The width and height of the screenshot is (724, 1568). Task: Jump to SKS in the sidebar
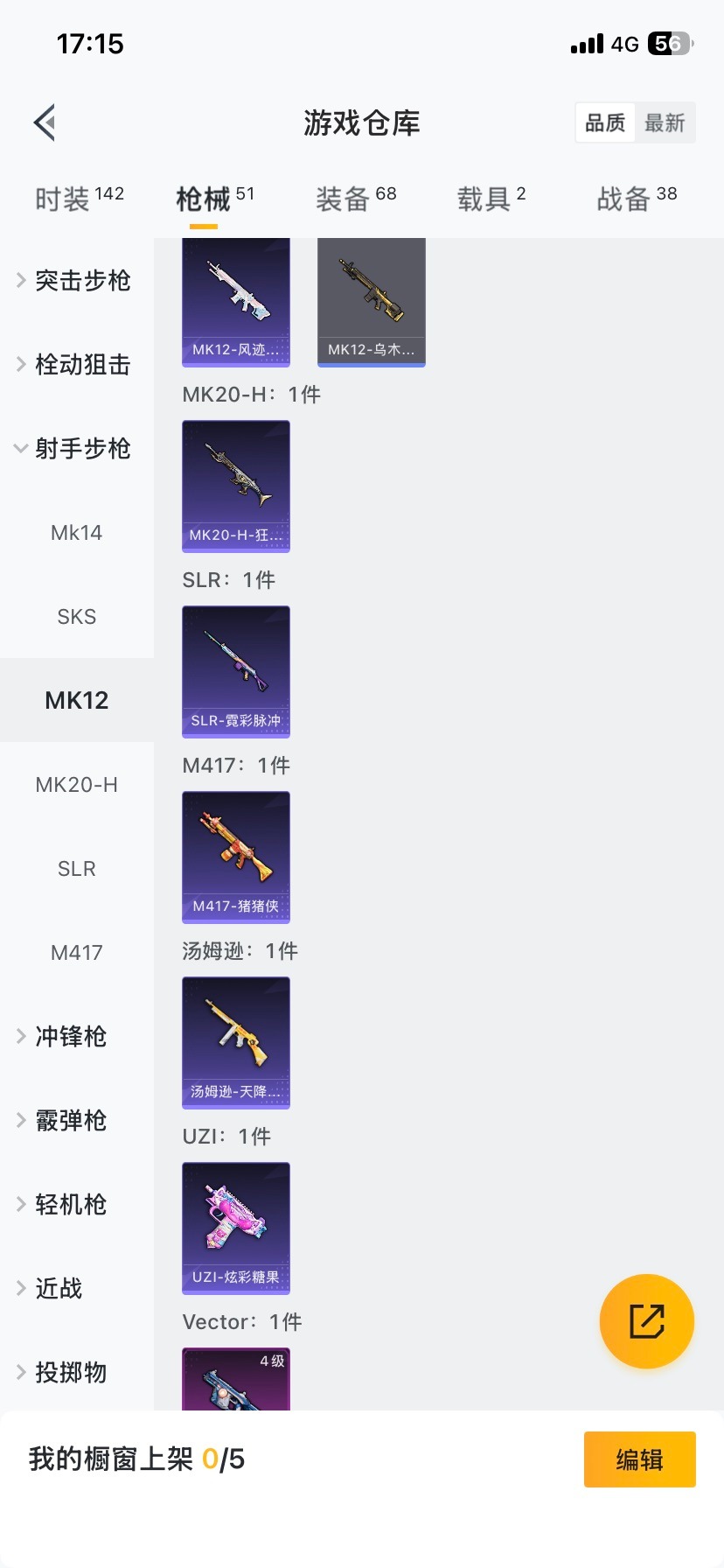(77, 616)
